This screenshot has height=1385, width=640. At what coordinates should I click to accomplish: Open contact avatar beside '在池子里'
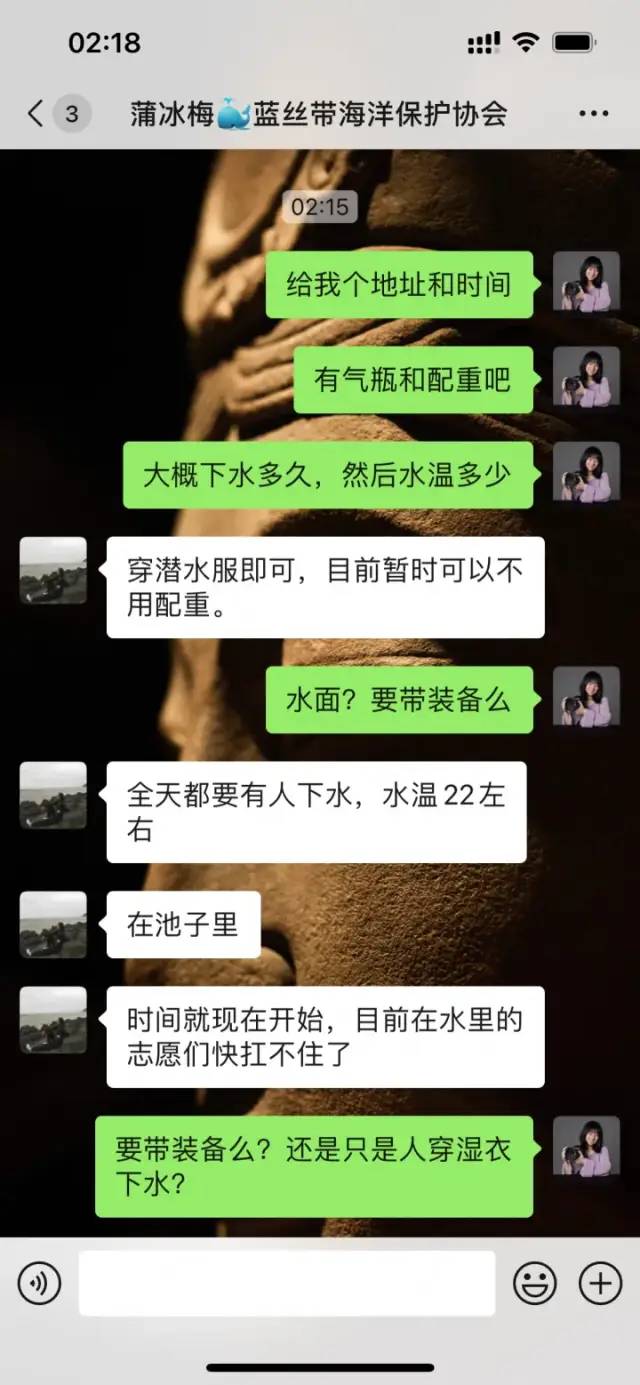click(53, 924)
